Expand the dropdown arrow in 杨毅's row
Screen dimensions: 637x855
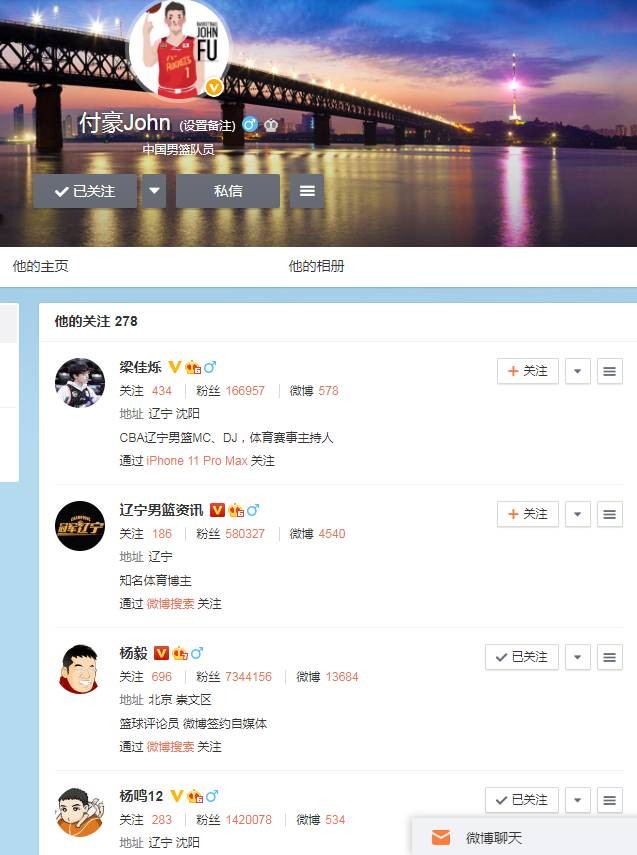(x=578, y=657)
